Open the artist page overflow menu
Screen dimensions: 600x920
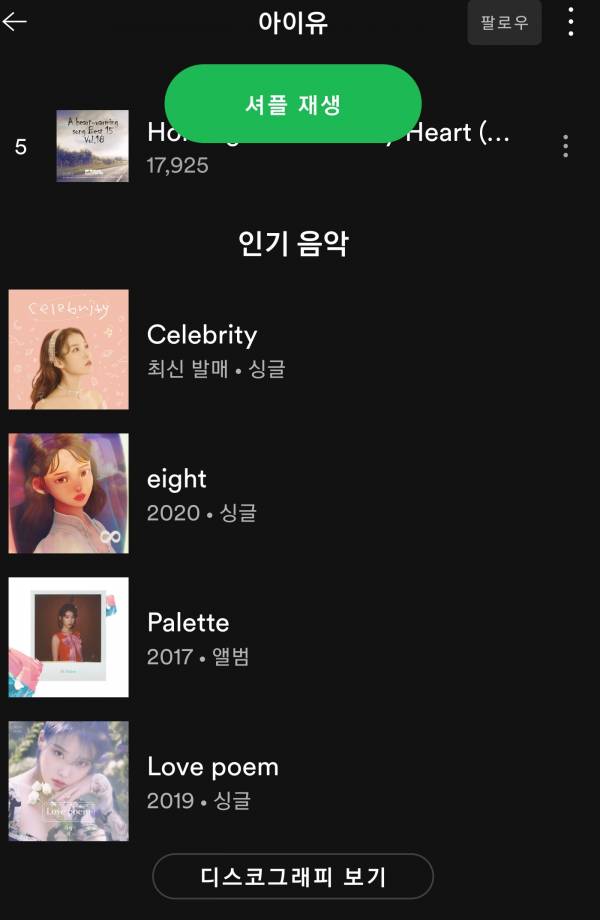click(571, 22)
